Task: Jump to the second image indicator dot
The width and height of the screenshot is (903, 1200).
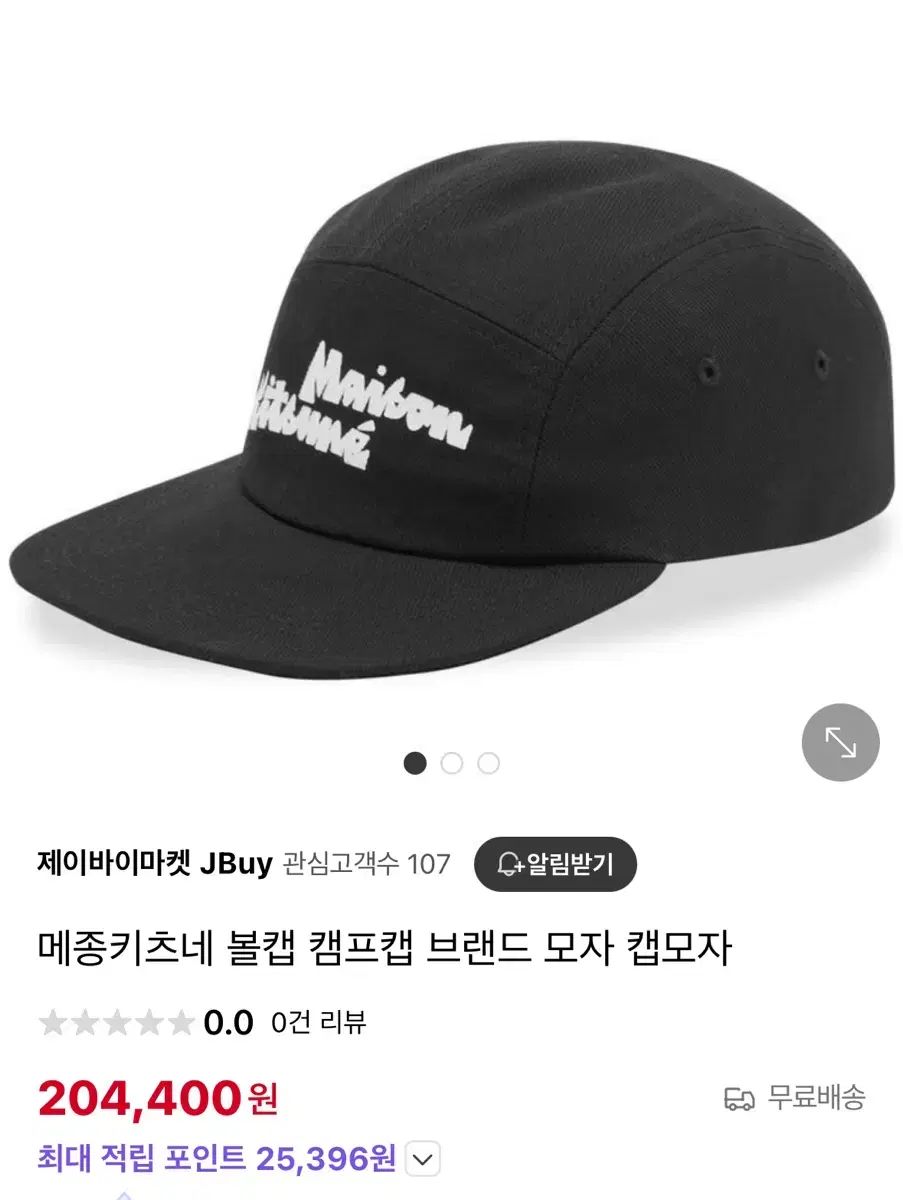Action: (x=452, y=764)
